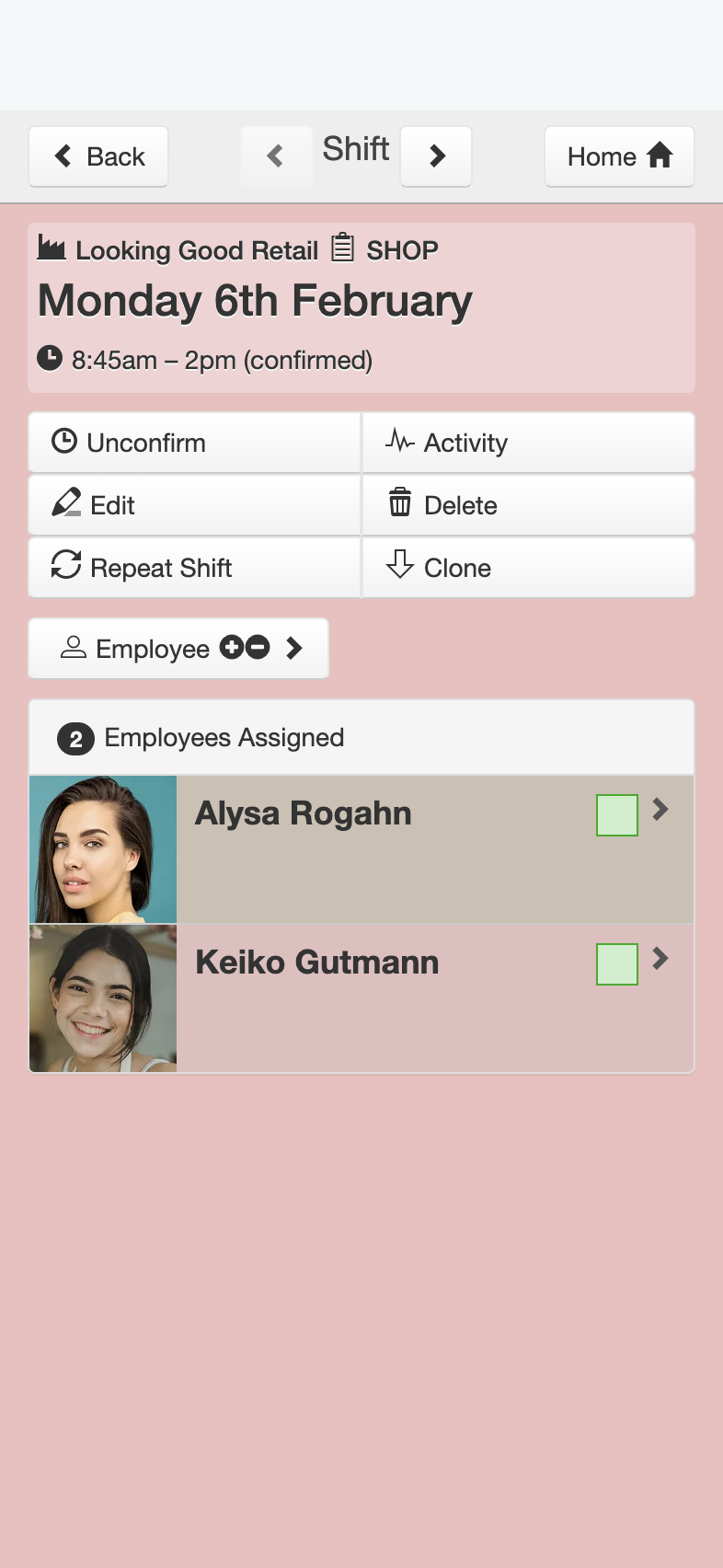Viewport: 723px width, 1568px height.
Task: Tick the checkbox next to Alysa Rogahn
Action: pyautogui.click(x=617, y=815)
